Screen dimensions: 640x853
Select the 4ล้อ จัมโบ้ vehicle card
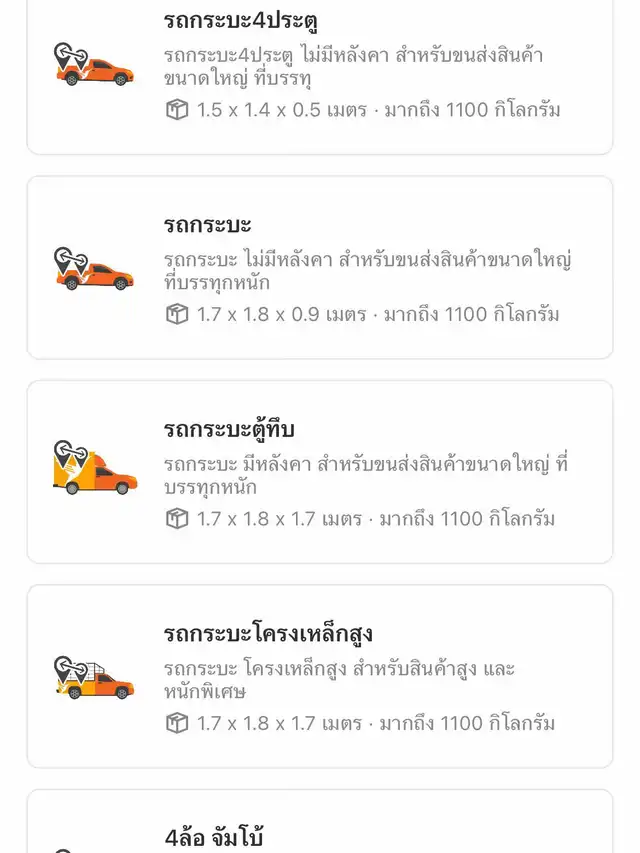[x=320, y=828]
